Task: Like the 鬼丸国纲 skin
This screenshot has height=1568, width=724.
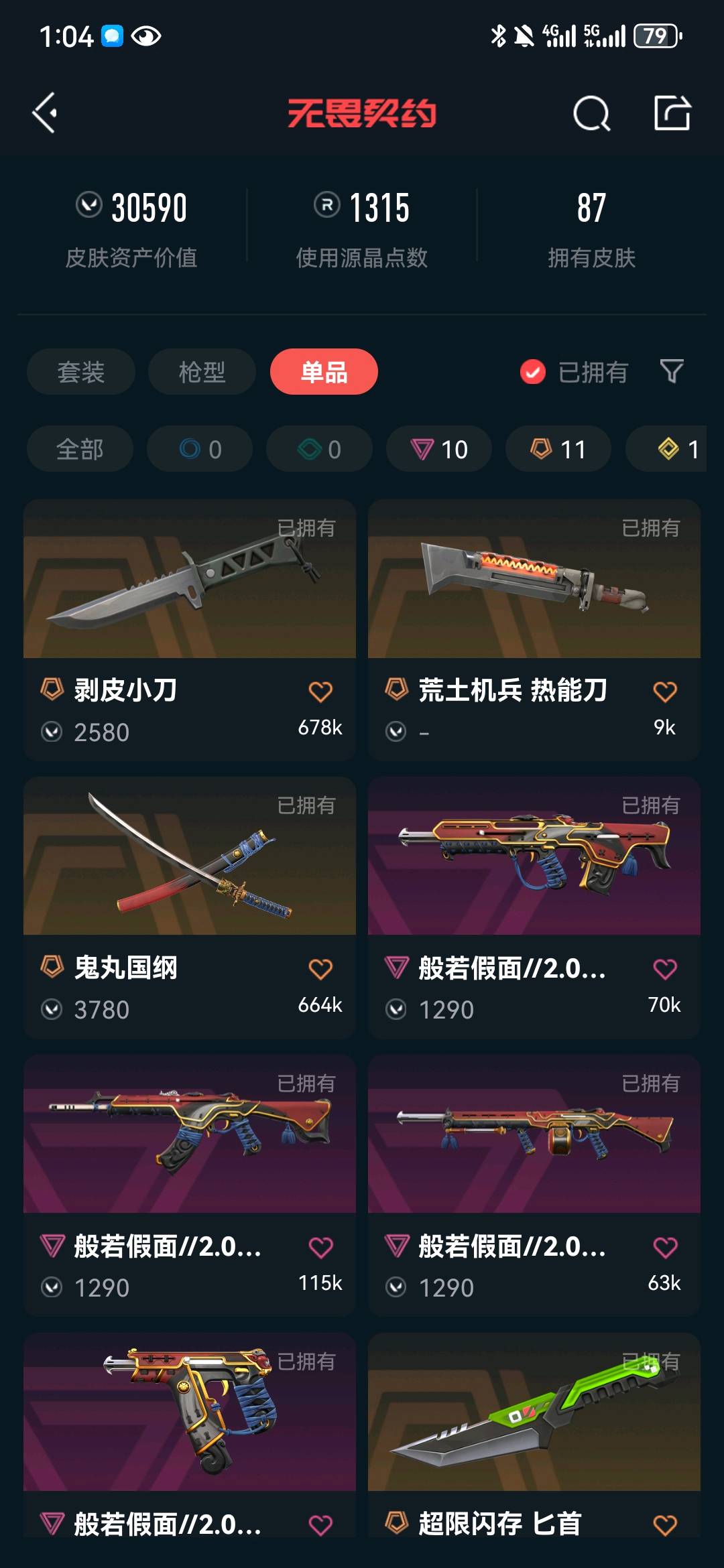Action: point(320,968)
